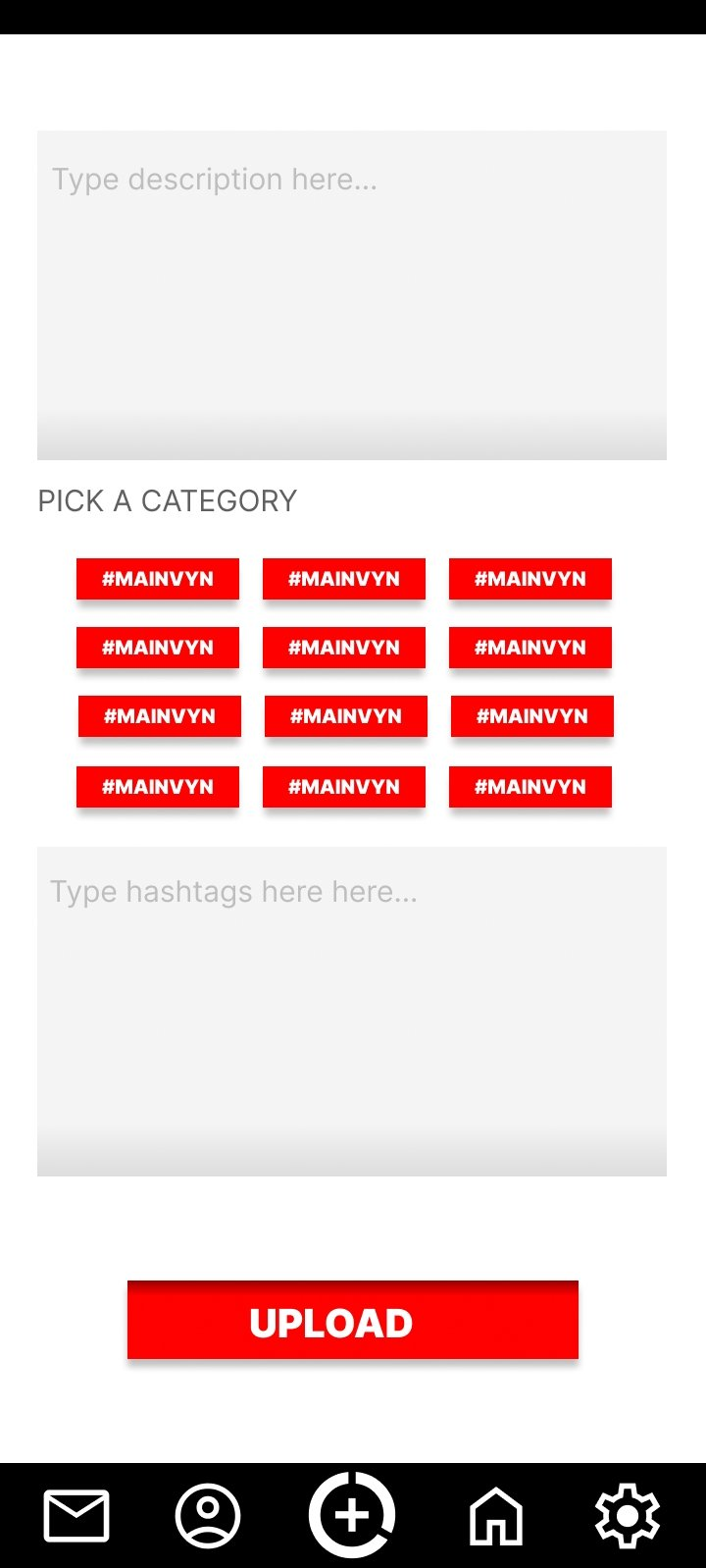Image resolution: width=706 pixels, height=1568 pixels.
Task: Open messages via the envelope icon
Action: (76, 1516)
